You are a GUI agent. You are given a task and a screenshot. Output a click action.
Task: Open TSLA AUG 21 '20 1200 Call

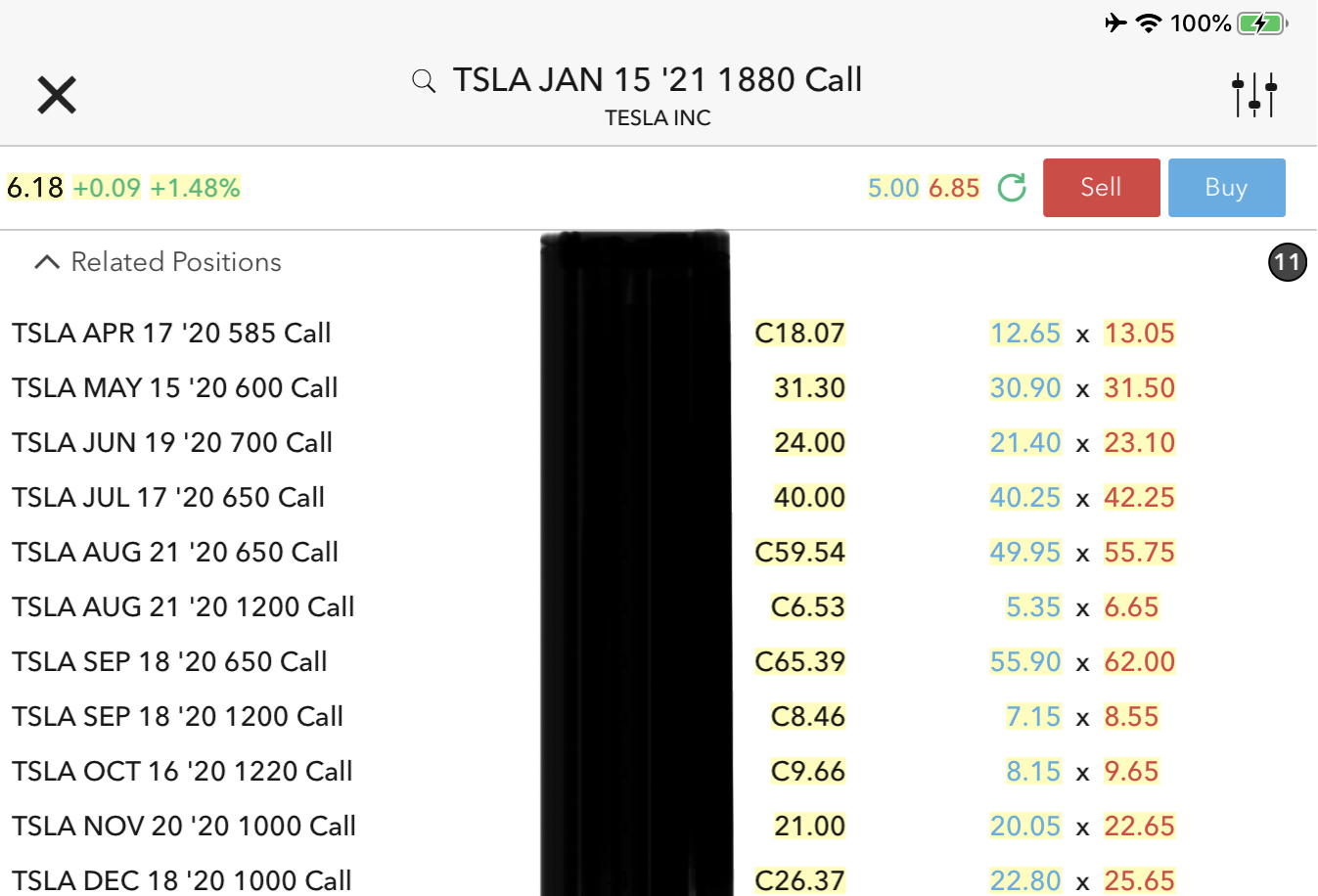(x=183, y=606)
